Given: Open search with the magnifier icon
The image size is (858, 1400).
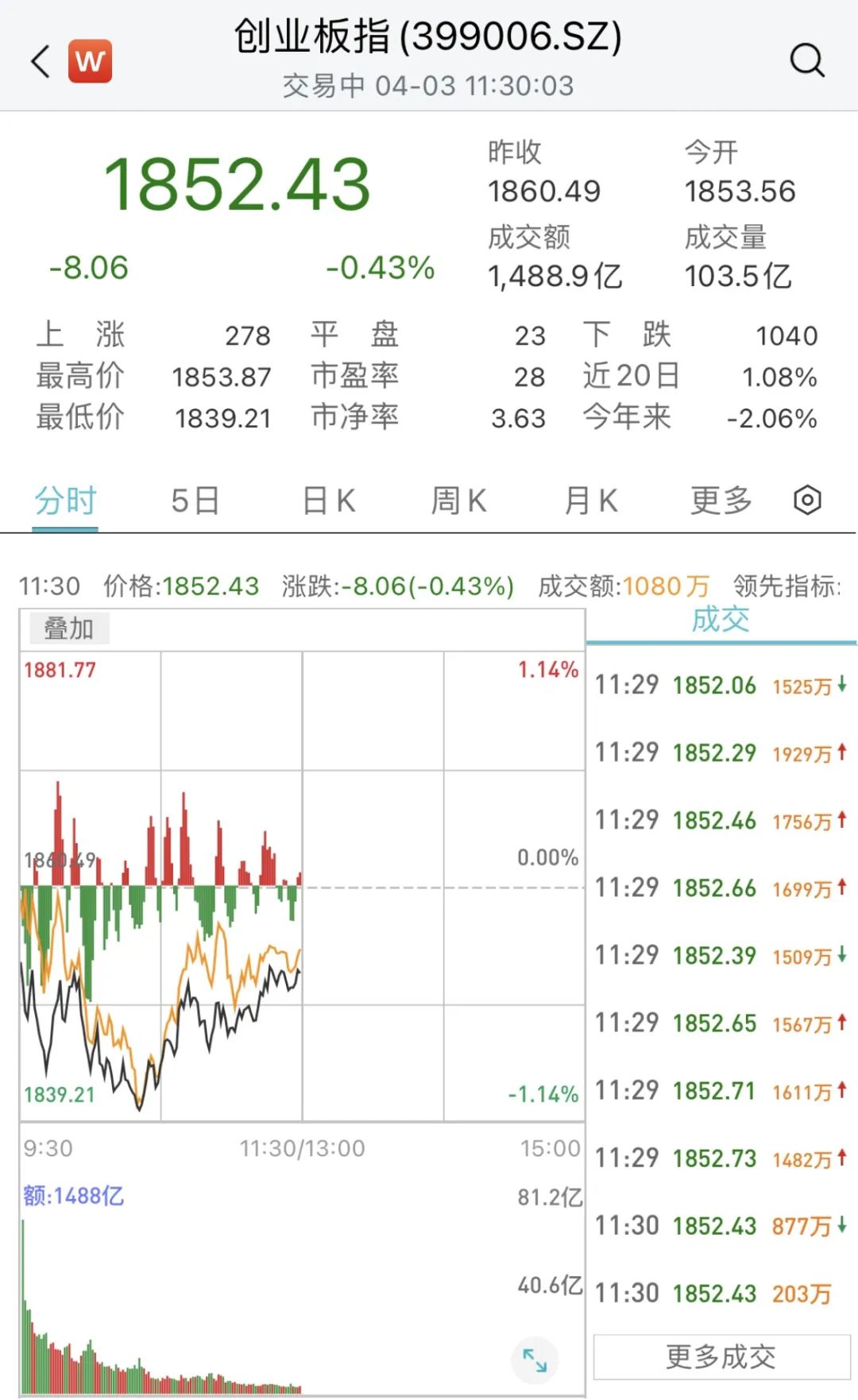Looking at the screenshot, I should [807, 60].
